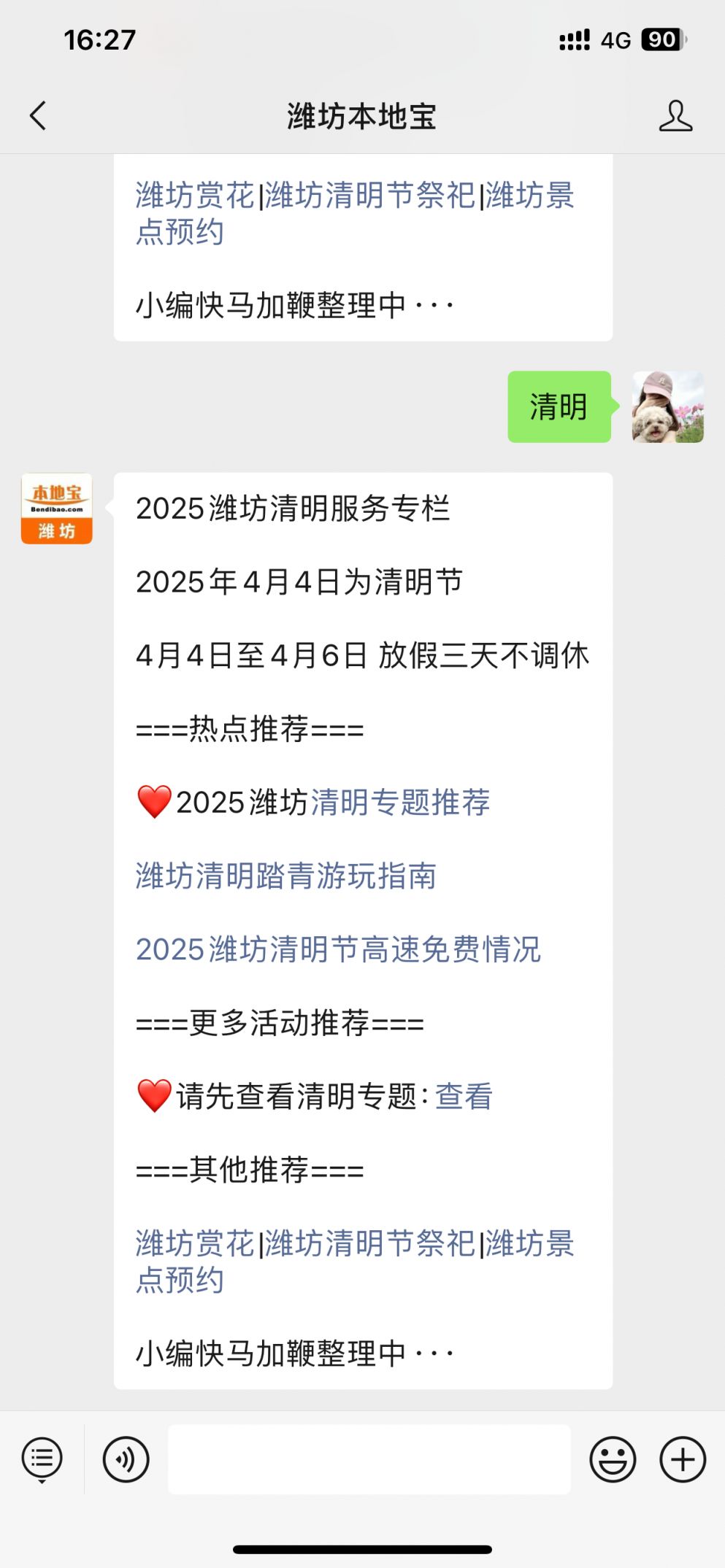Tap the 潍坊本地宝 account avatar
Screen dimensions: 725x1568
click(57, 509)
